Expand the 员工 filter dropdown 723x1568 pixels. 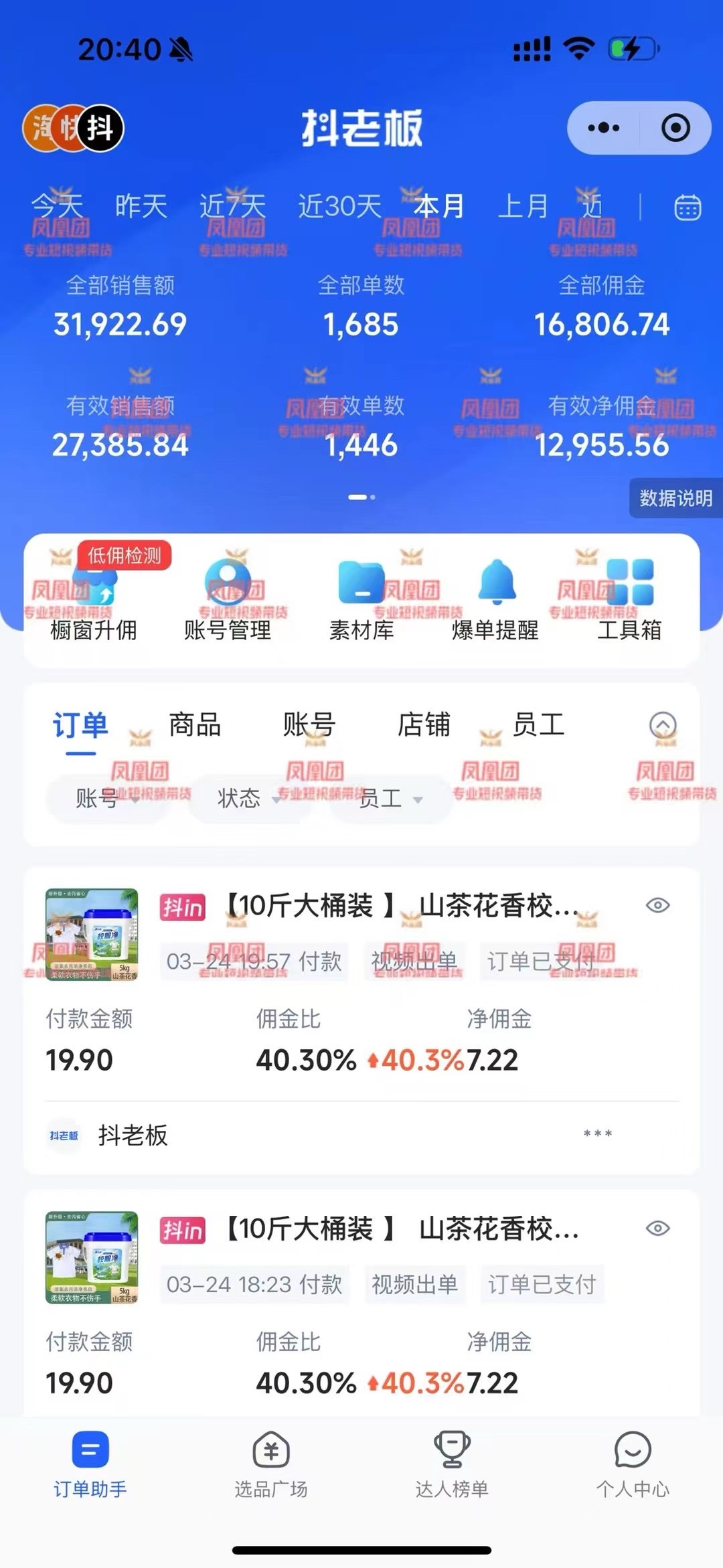(390, 799)
